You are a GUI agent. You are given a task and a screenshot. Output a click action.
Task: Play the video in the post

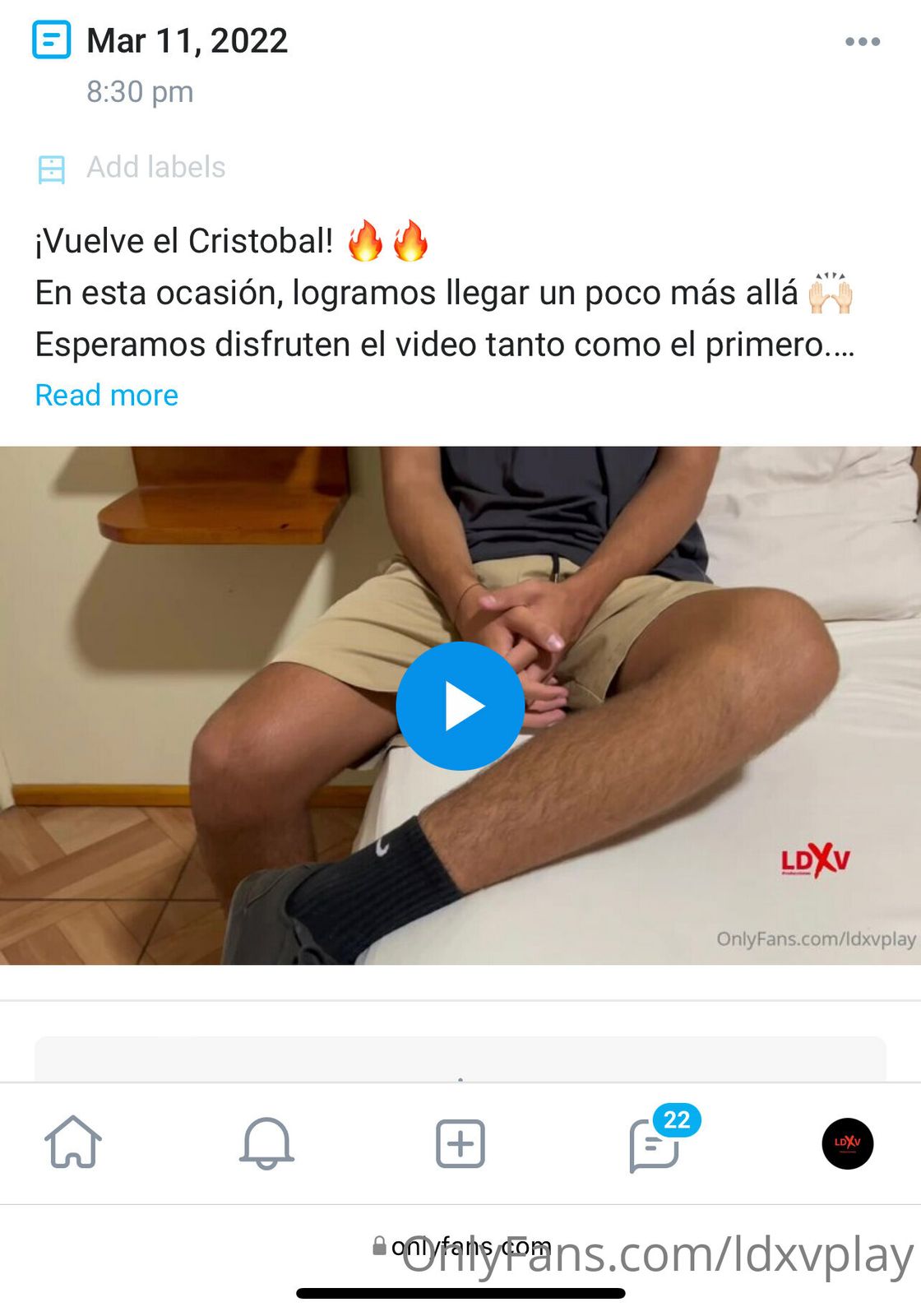tap(460, 706)
